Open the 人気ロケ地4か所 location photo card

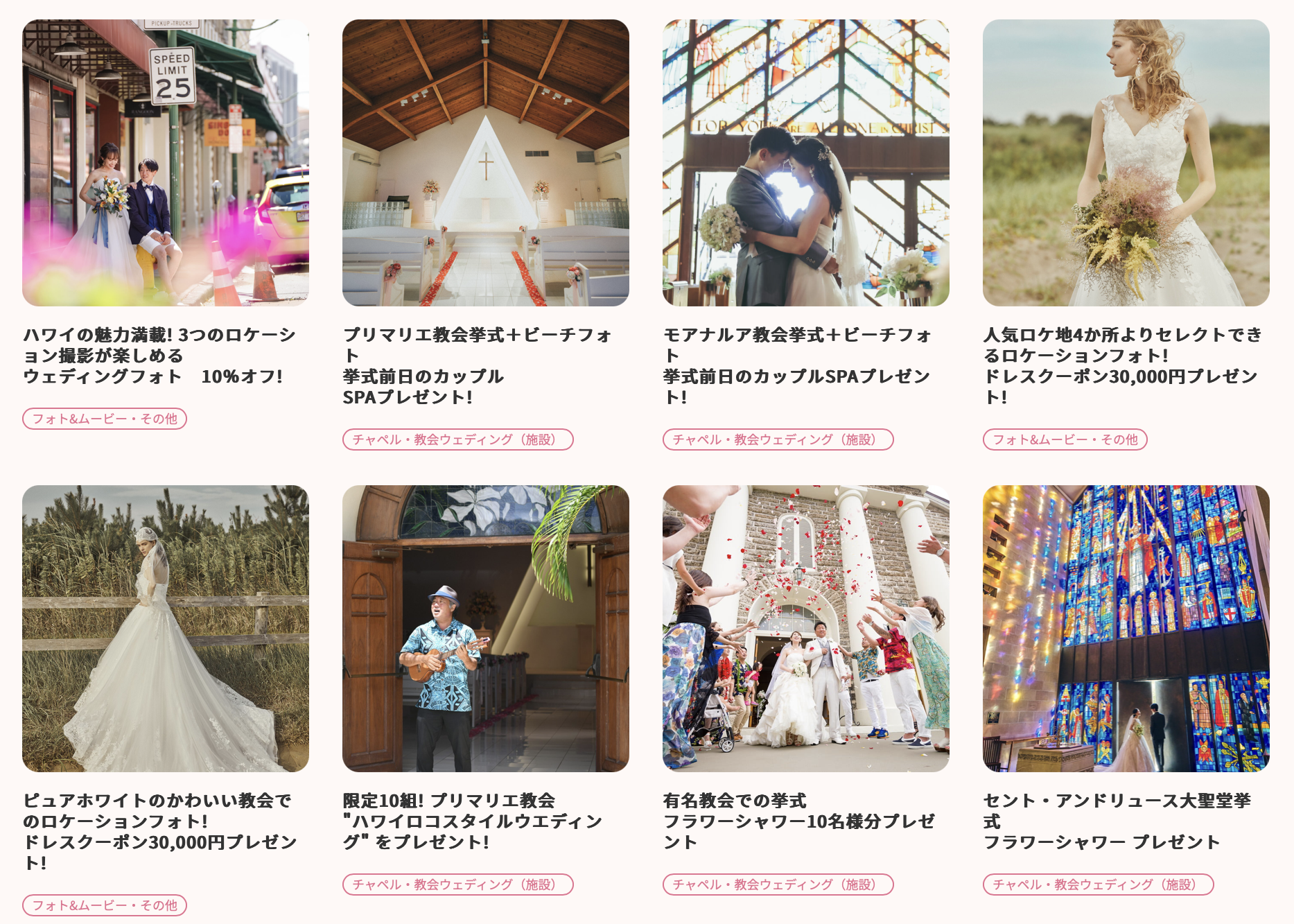tap(1126, 163)
